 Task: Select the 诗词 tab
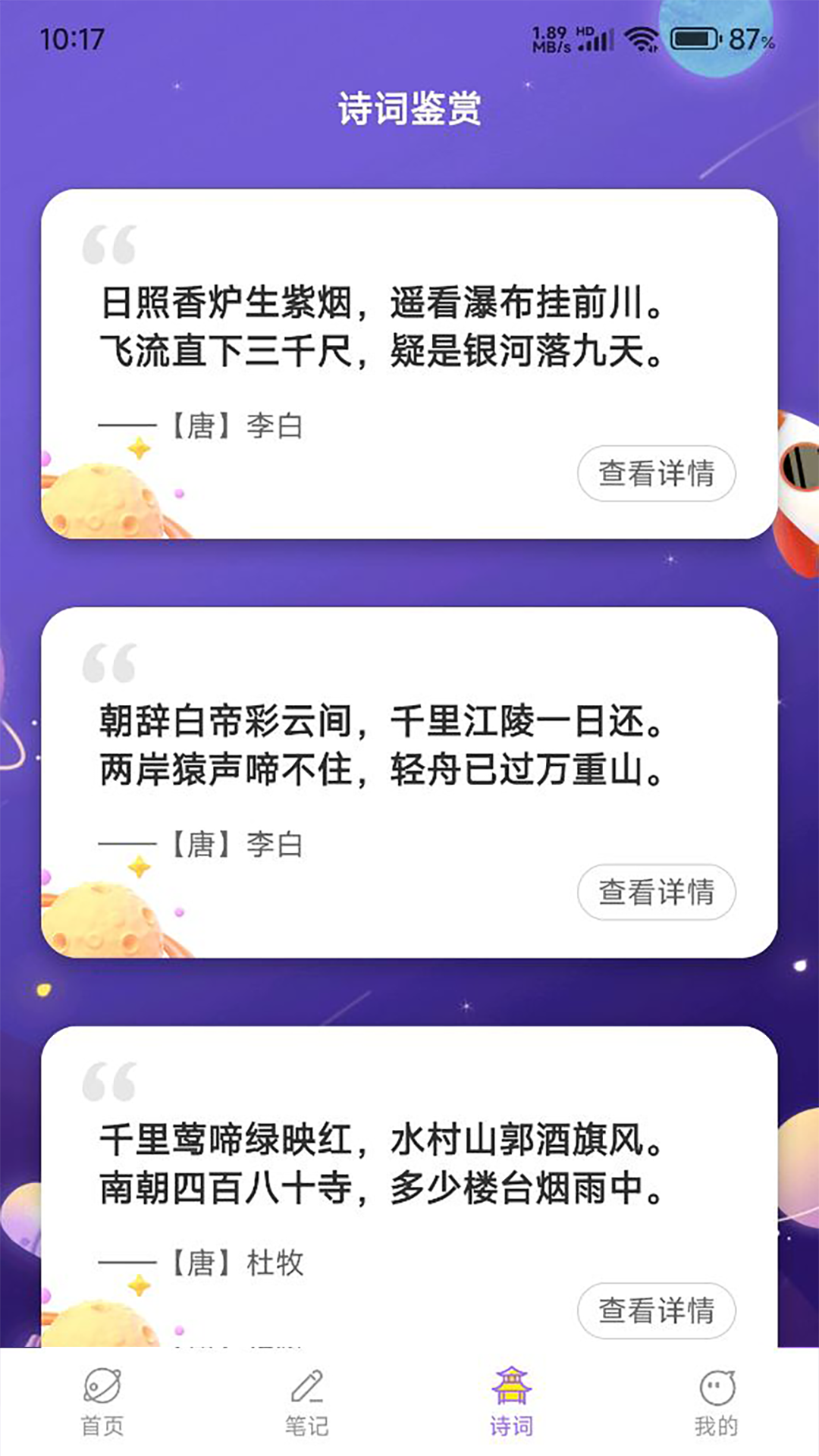click(512, 1401)
